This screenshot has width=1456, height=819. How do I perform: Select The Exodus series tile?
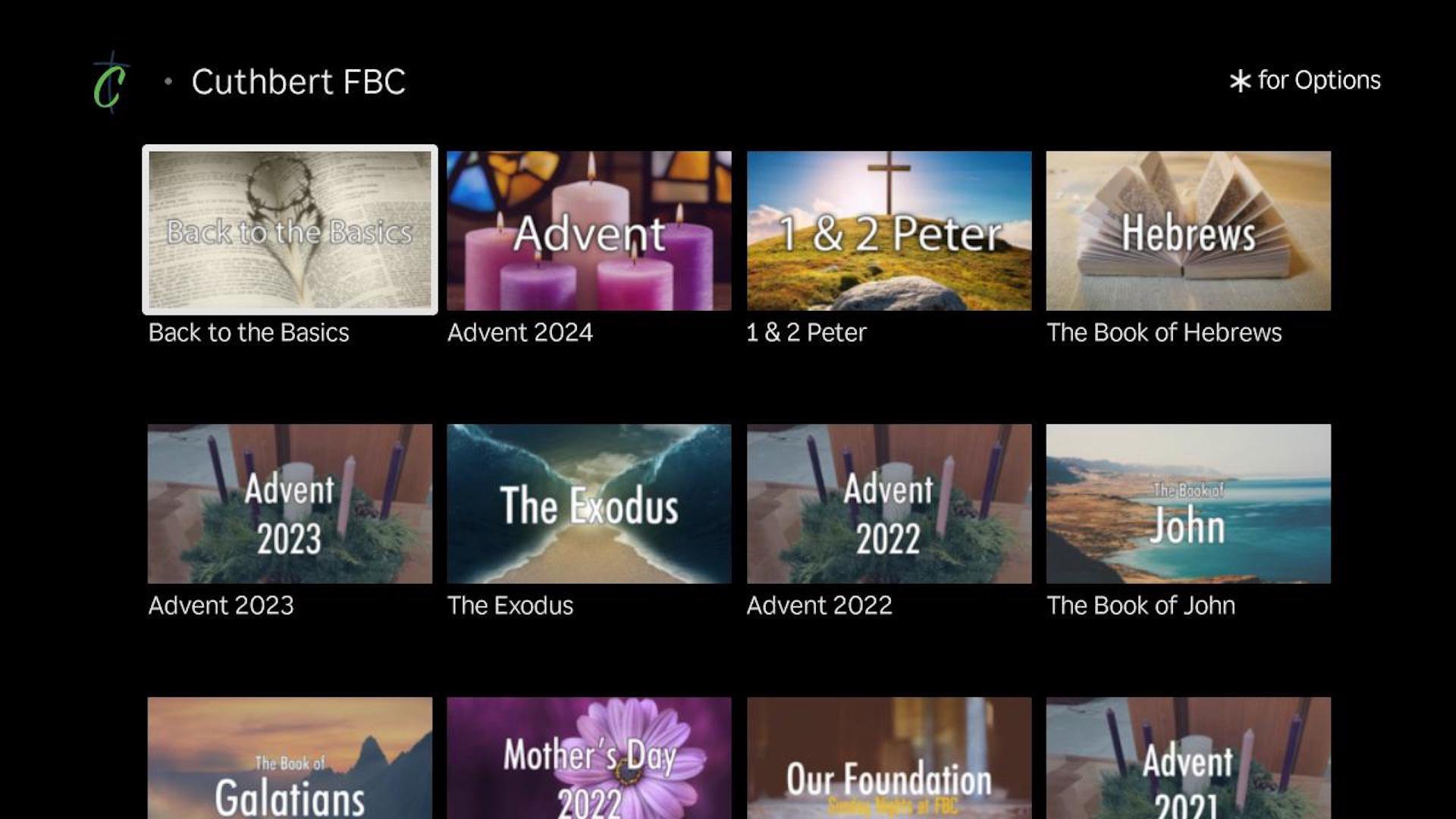(588, 503)
